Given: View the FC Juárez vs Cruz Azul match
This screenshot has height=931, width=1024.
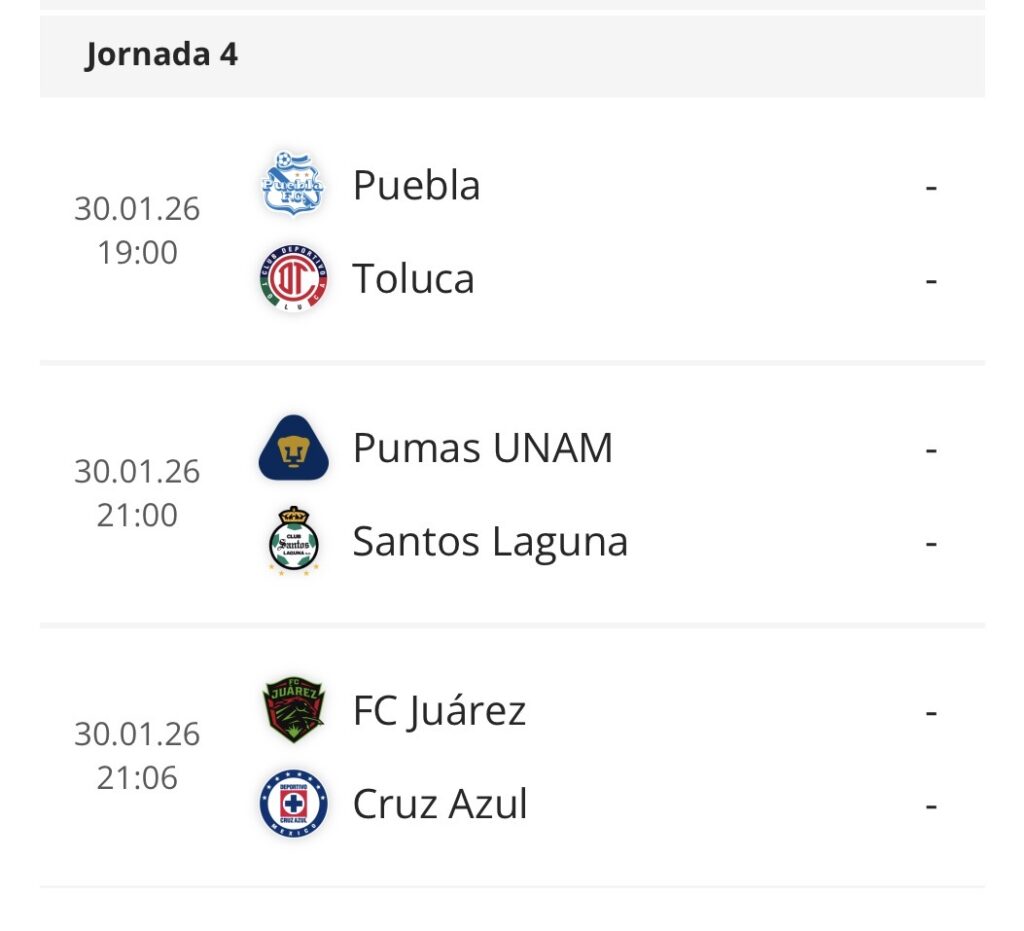Looking at the screenshot, I should [x=512, y=757].
